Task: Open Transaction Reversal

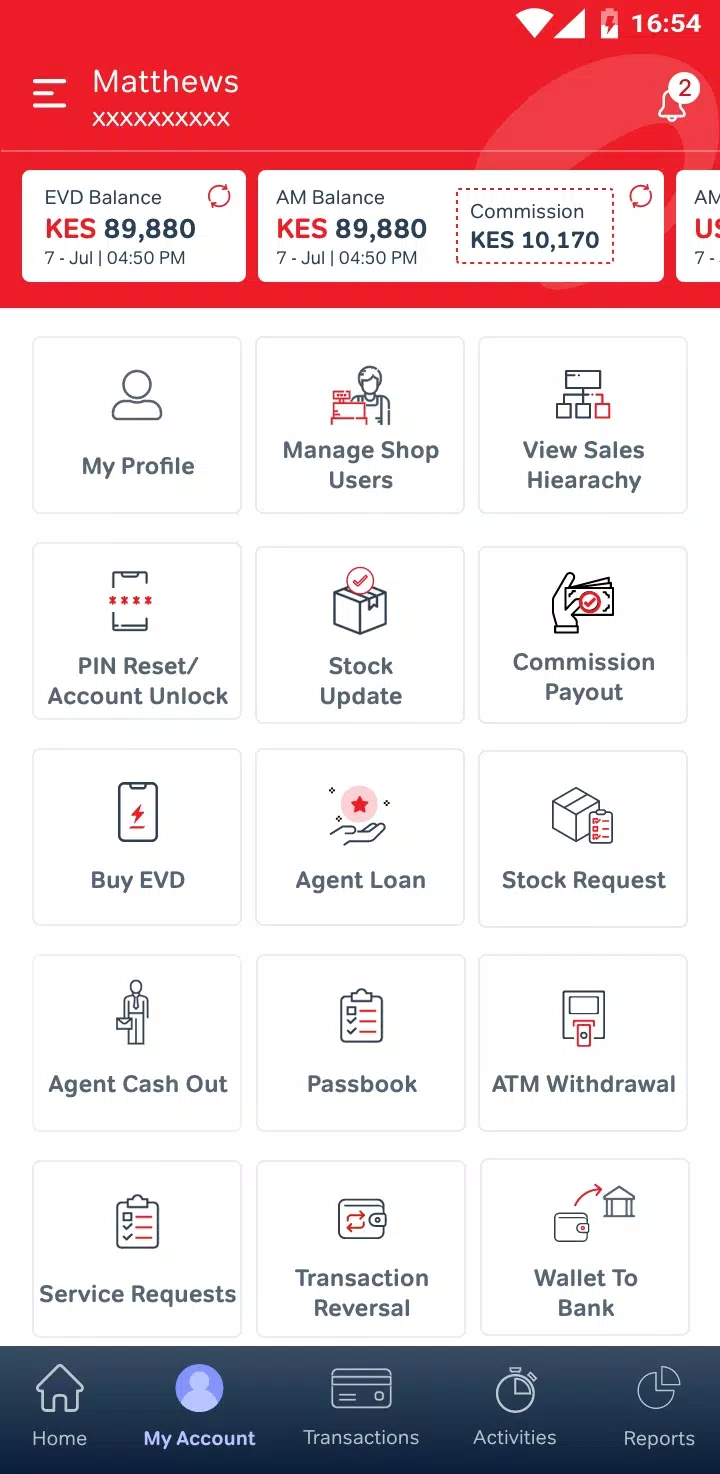Action: tap(360, 1248)
